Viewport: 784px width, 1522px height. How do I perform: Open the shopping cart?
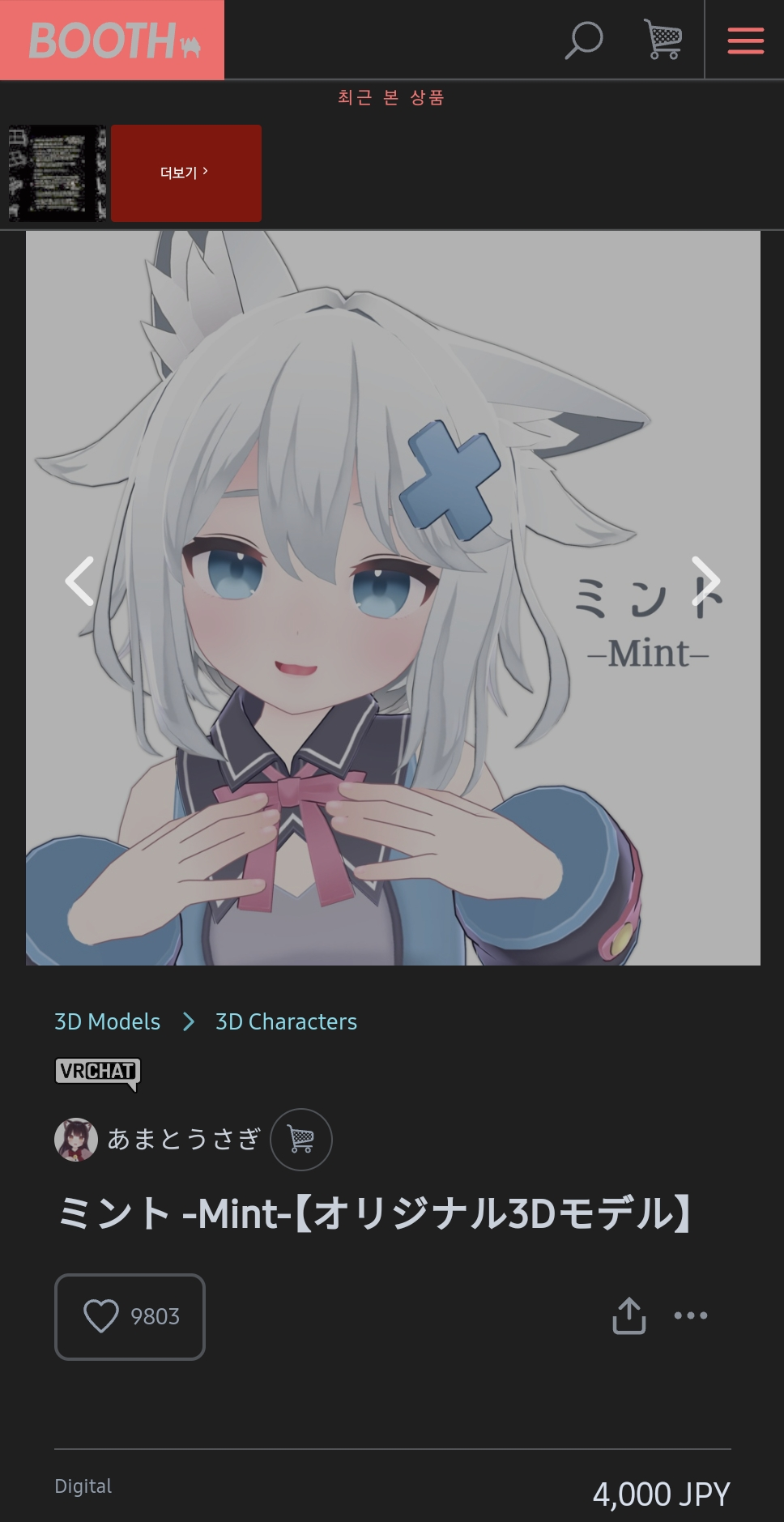coord(663,40)
